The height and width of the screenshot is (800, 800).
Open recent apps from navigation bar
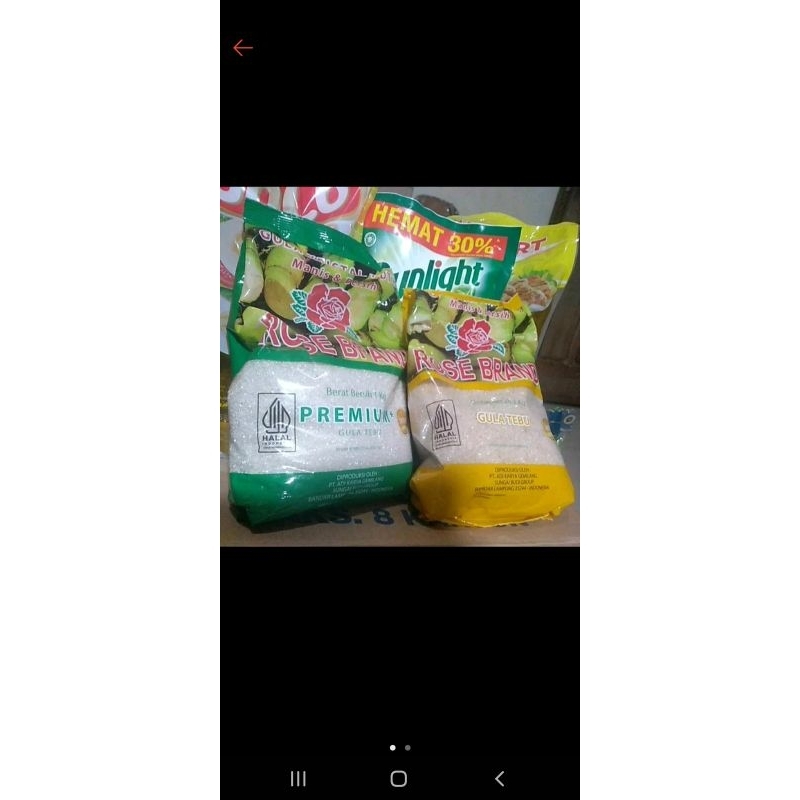[298, 778]
